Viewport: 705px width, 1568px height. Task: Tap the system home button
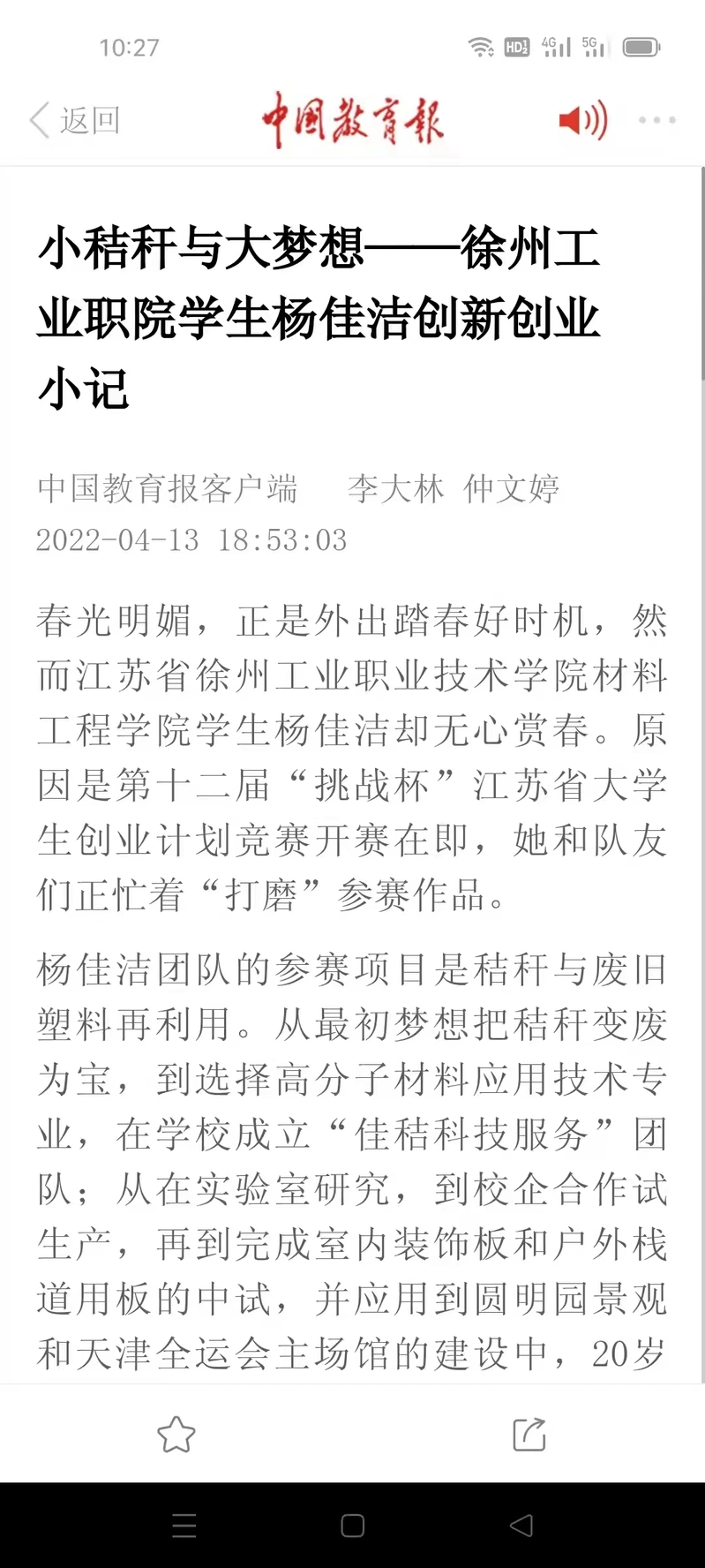352,1526
